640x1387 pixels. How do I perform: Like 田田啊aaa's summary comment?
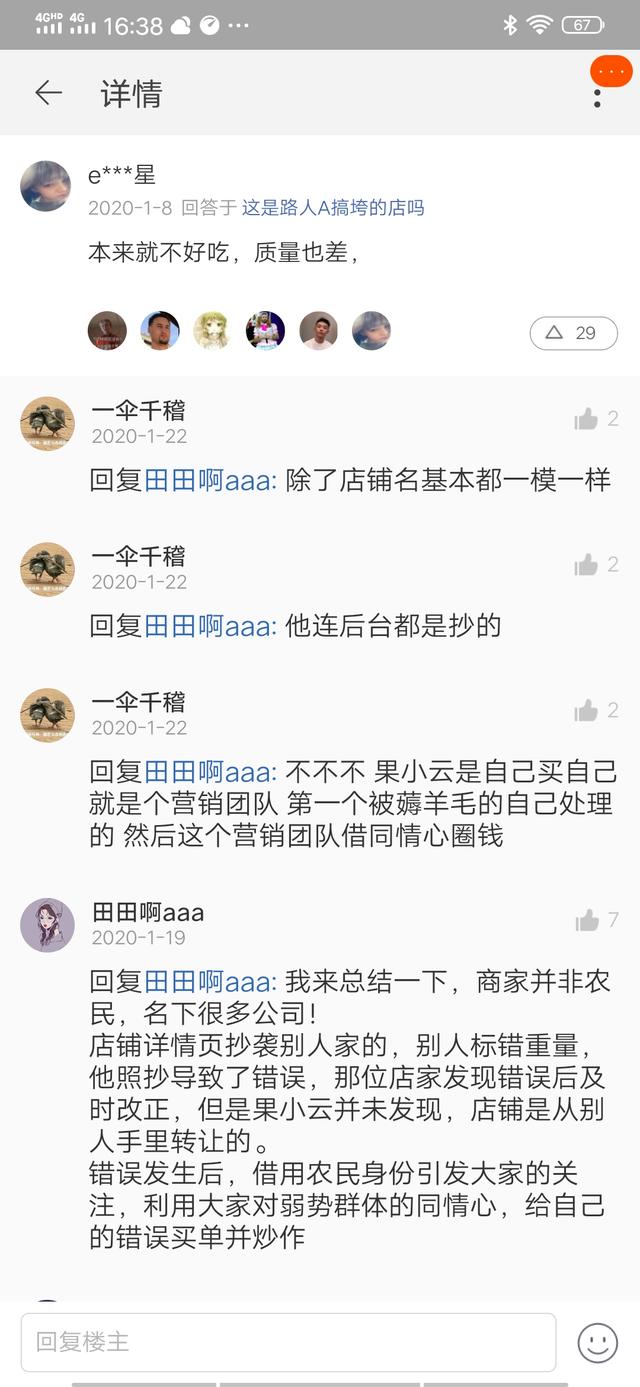597,920
